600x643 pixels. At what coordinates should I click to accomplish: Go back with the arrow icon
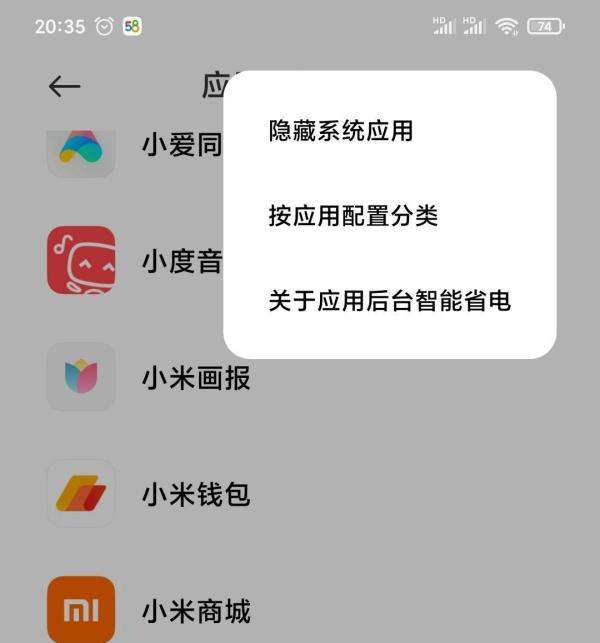(x=64, y=87)
